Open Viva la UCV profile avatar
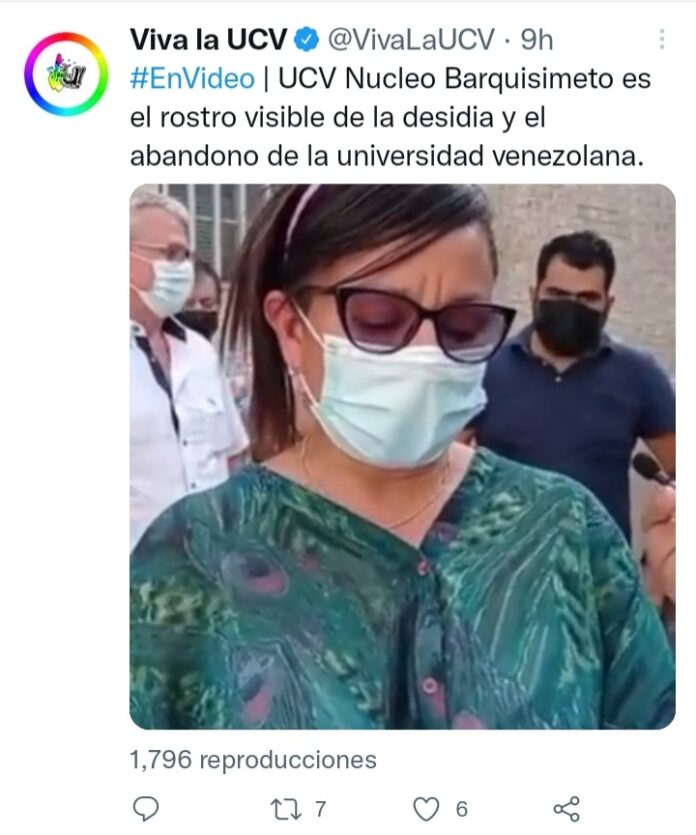The width and height of the screenshot is (696, 835). pos(66,74)
